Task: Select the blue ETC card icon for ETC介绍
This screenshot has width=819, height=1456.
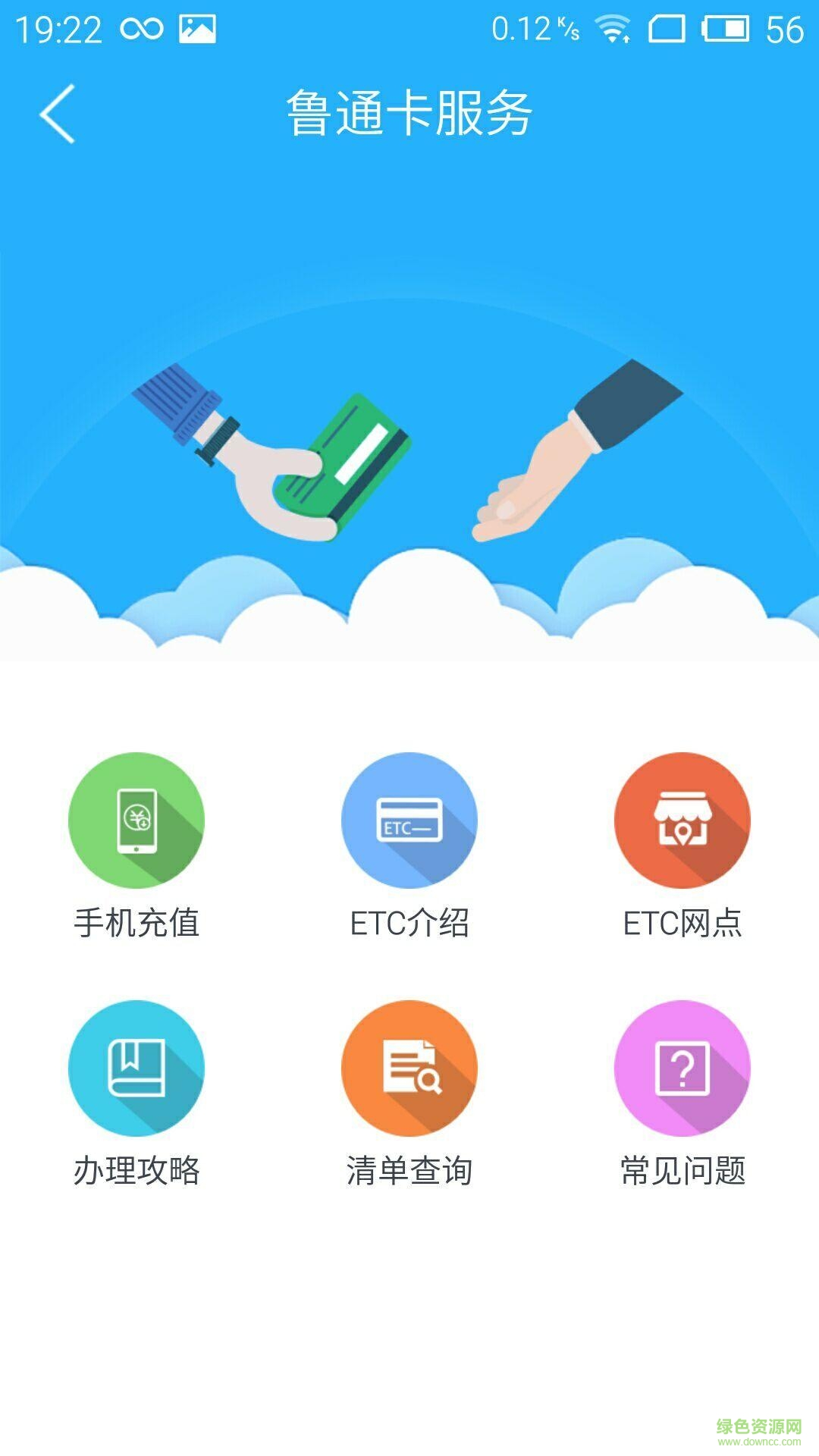Action: [x=409, y=819]
